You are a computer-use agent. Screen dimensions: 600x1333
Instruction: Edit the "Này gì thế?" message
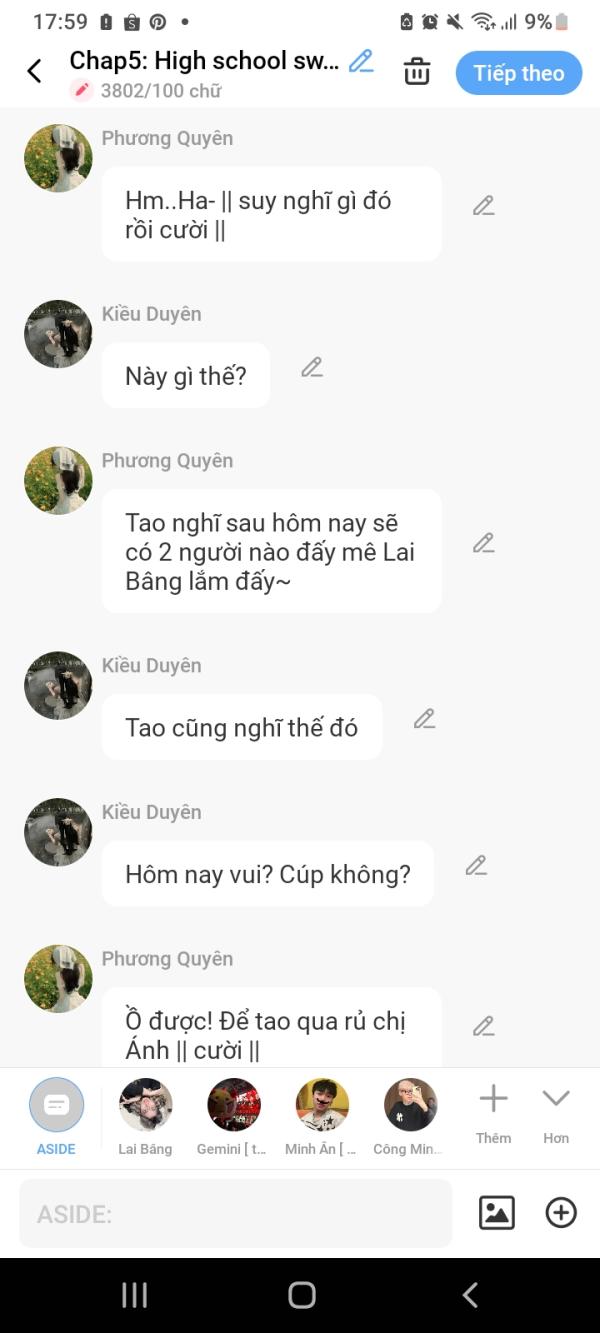(x=312, y=368)
